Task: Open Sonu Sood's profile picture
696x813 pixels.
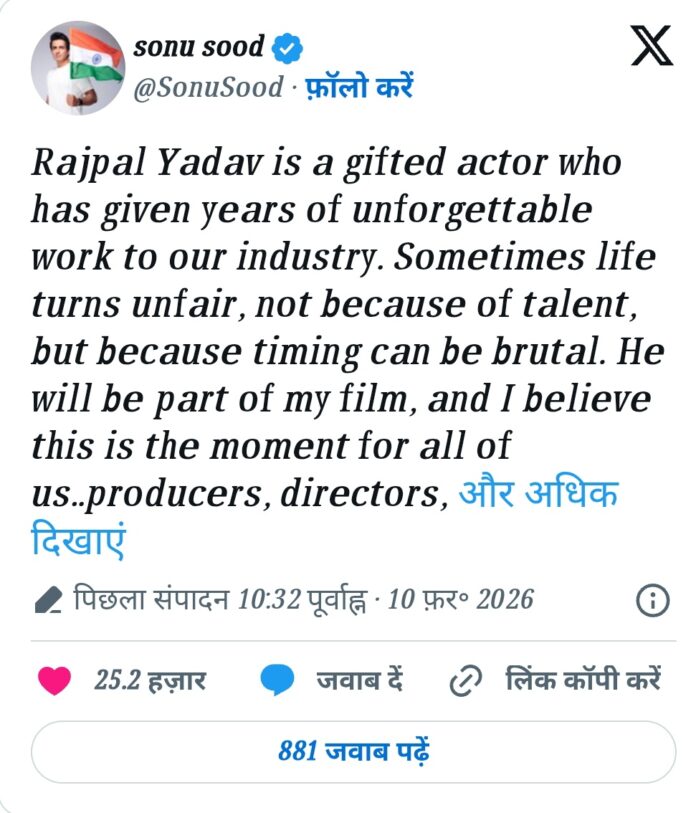Action: click(x=78, y=69)
